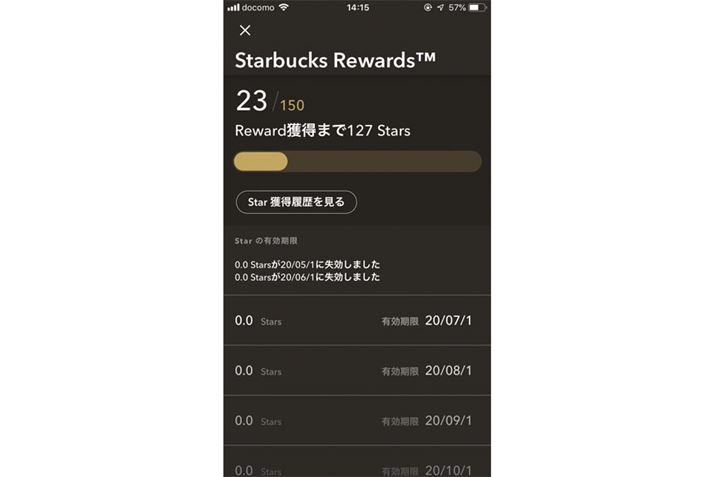715x477 pixels.
Task: Close the Starbucks Rewards screen
Action: (246, 31)
